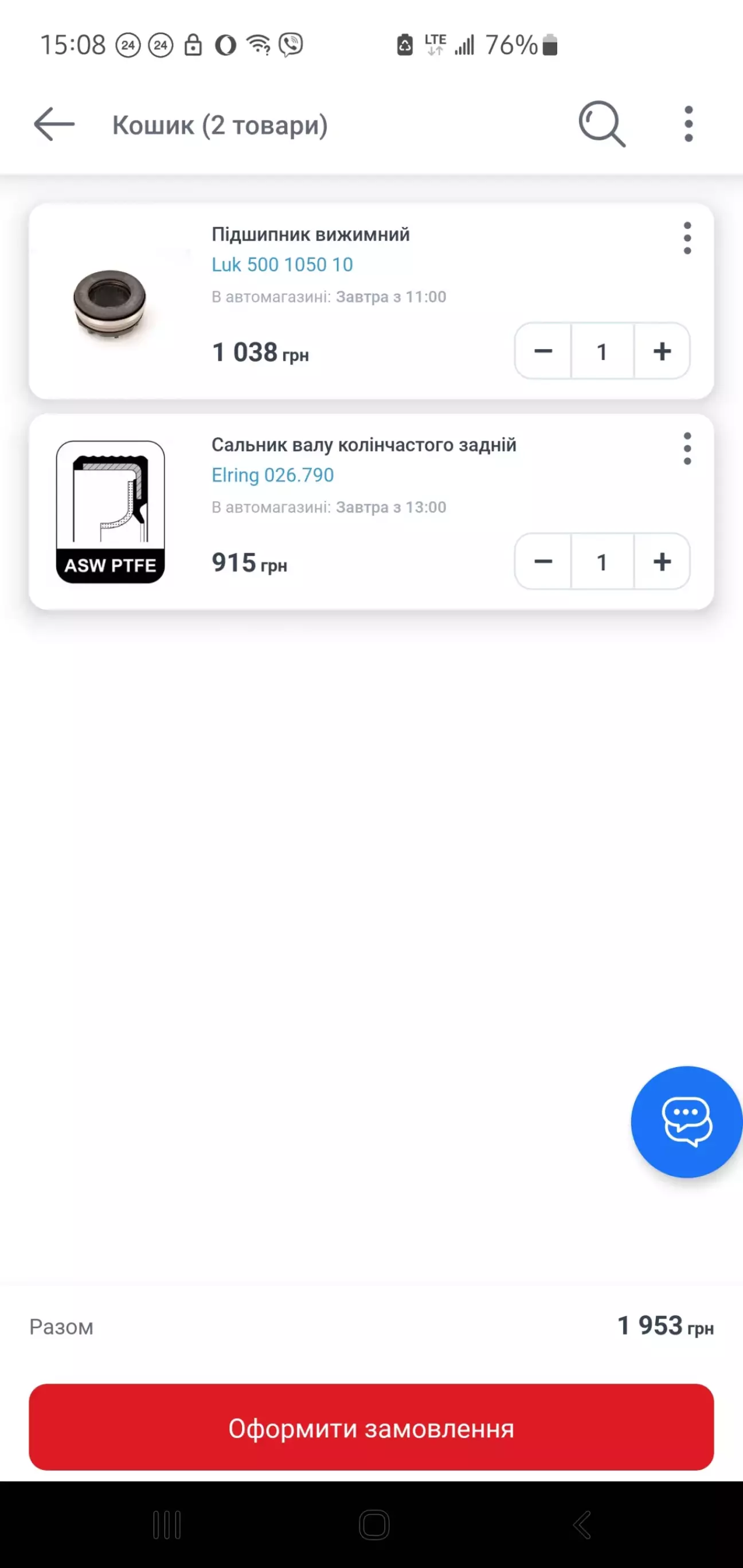Go to the system home screen
This screenshot has width=743, height=1568.
[x=373, y=1525]
